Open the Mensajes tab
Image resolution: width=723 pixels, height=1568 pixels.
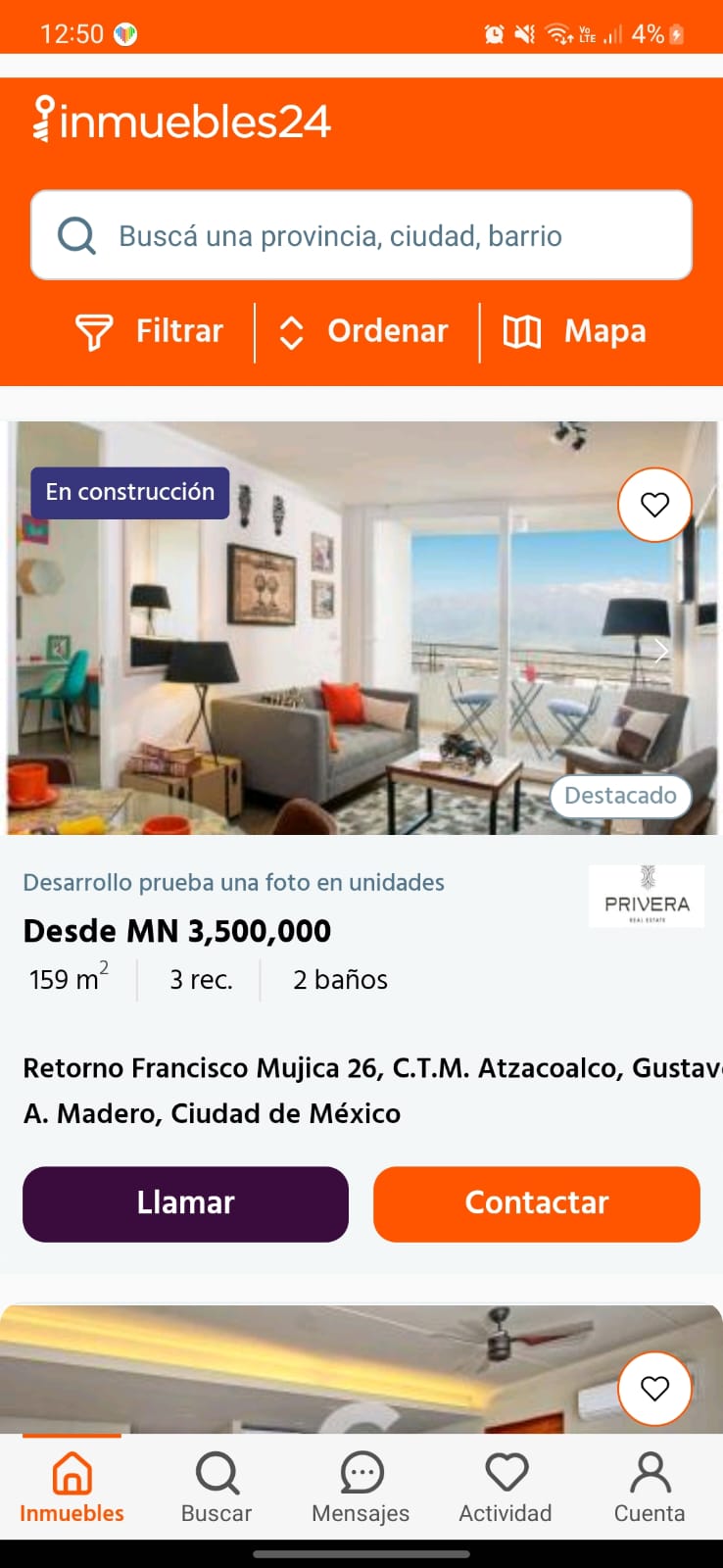pos(361,1488)
